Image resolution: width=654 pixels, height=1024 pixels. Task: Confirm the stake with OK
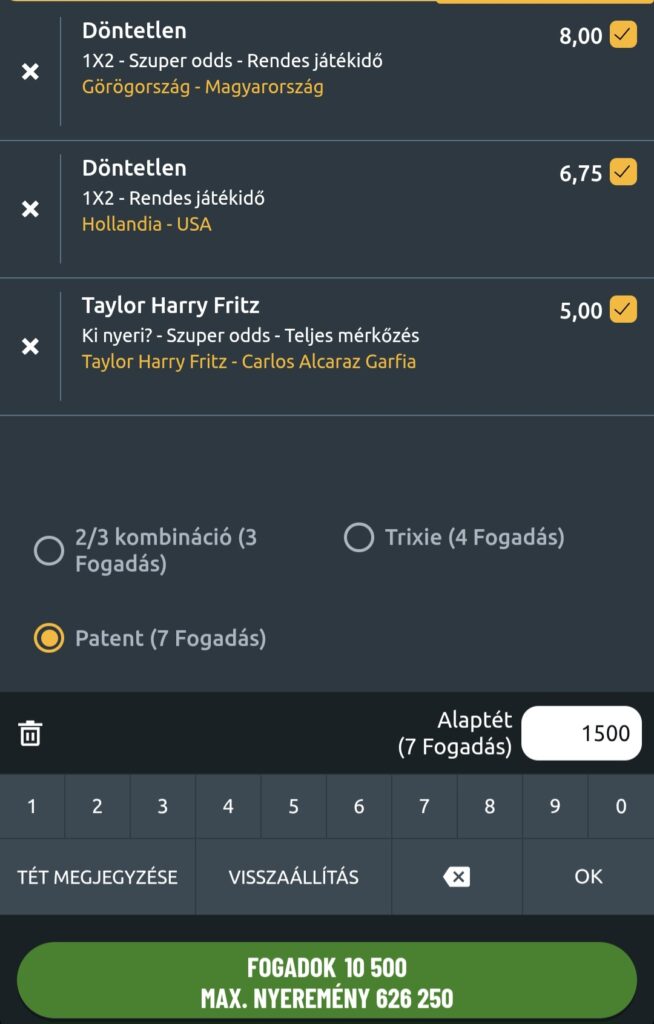click(x=588, y=877)
